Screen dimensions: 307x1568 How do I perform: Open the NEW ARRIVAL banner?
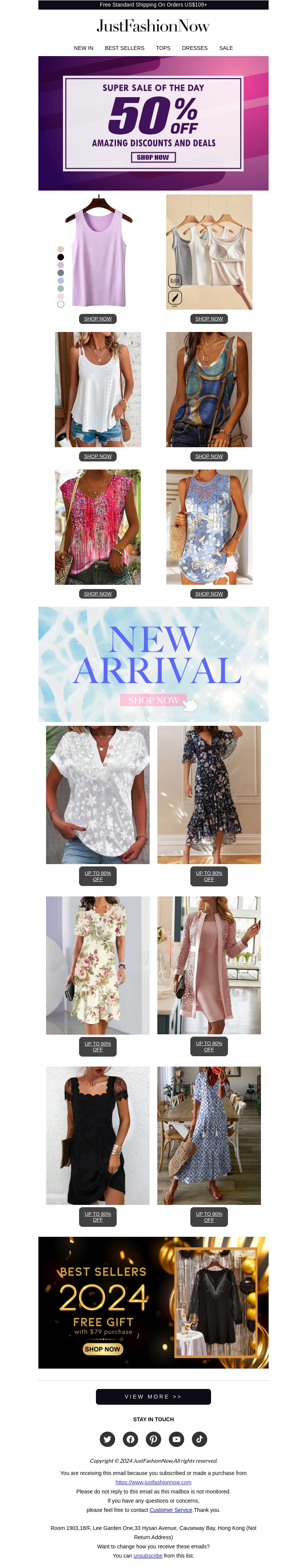[x=153, y=664]
